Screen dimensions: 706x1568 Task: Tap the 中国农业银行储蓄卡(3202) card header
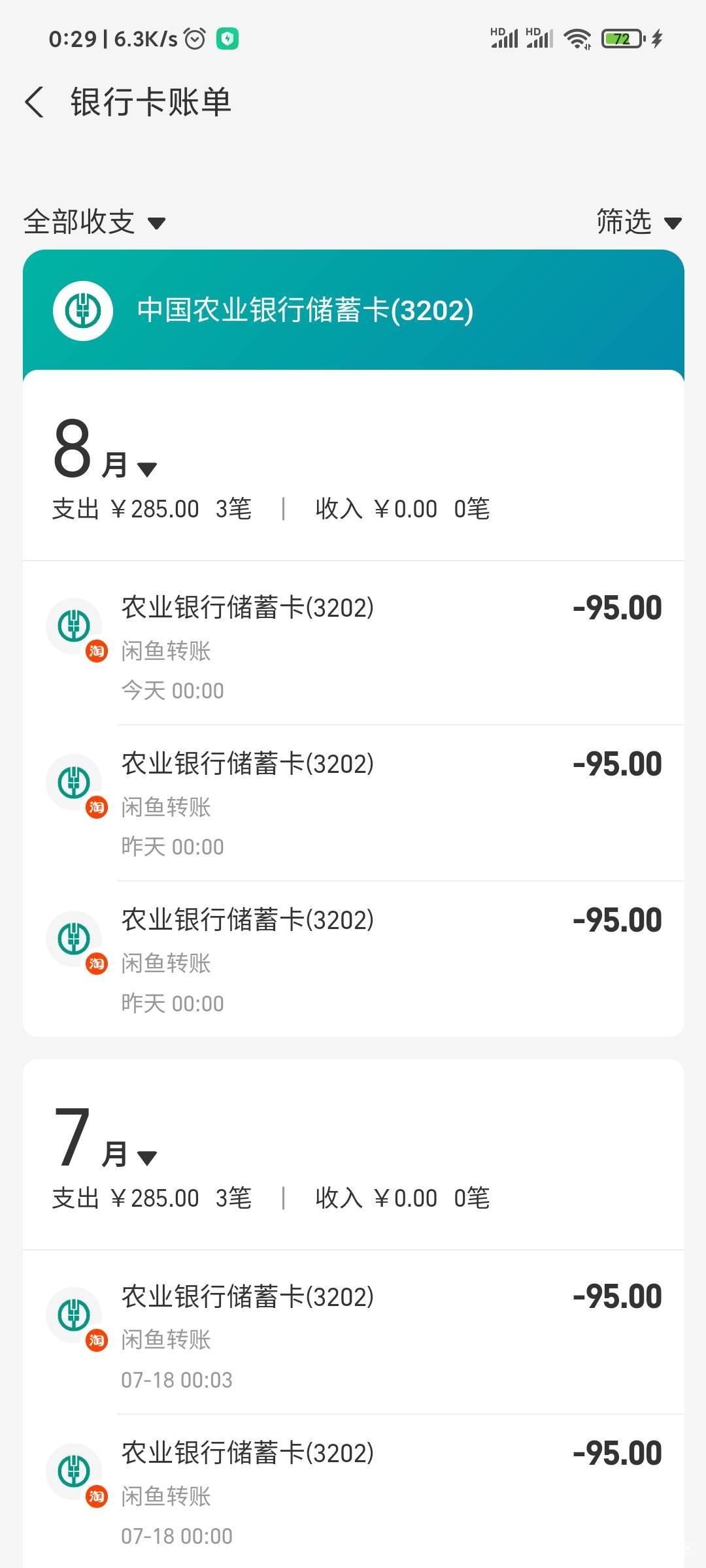point(354,310)
